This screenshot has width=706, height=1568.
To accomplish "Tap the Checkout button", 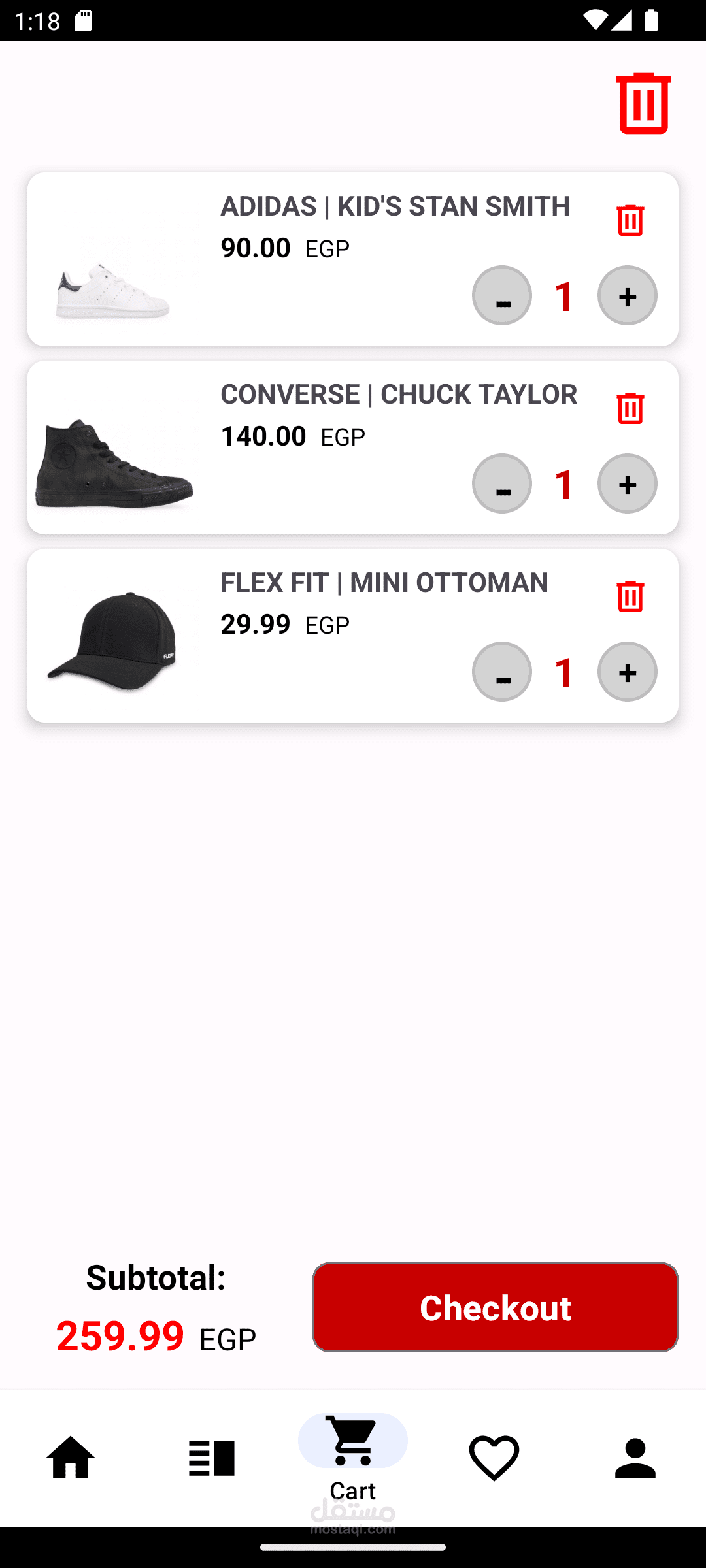I will pyautogui.click(x=495, y=1307).
